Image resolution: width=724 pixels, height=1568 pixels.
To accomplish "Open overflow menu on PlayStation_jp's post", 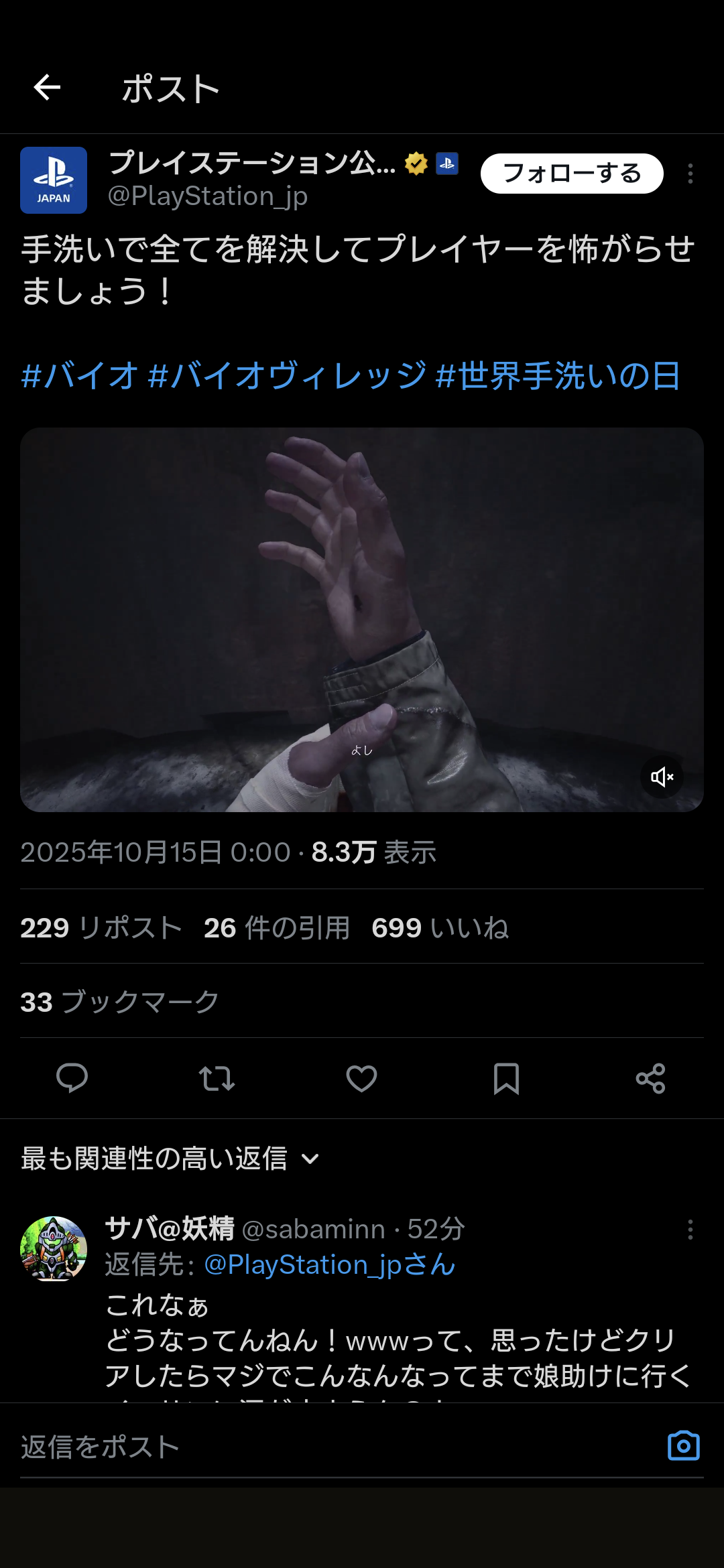I will coord(690,174).
